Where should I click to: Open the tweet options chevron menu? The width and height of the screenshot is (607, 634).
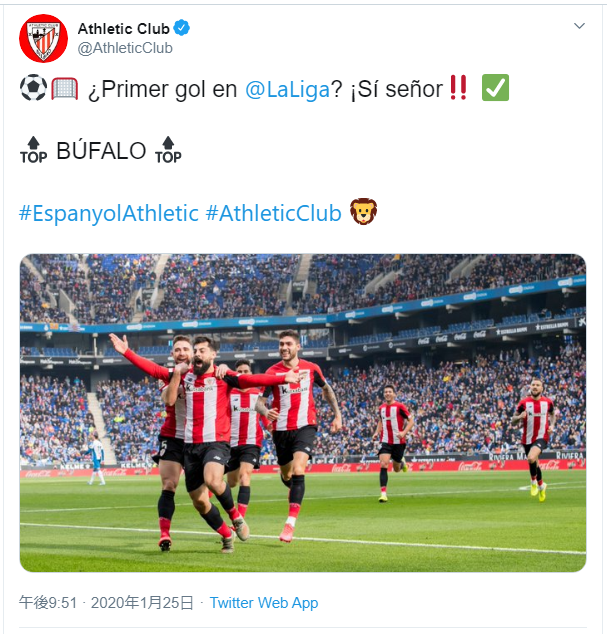[x=579, y=25]
